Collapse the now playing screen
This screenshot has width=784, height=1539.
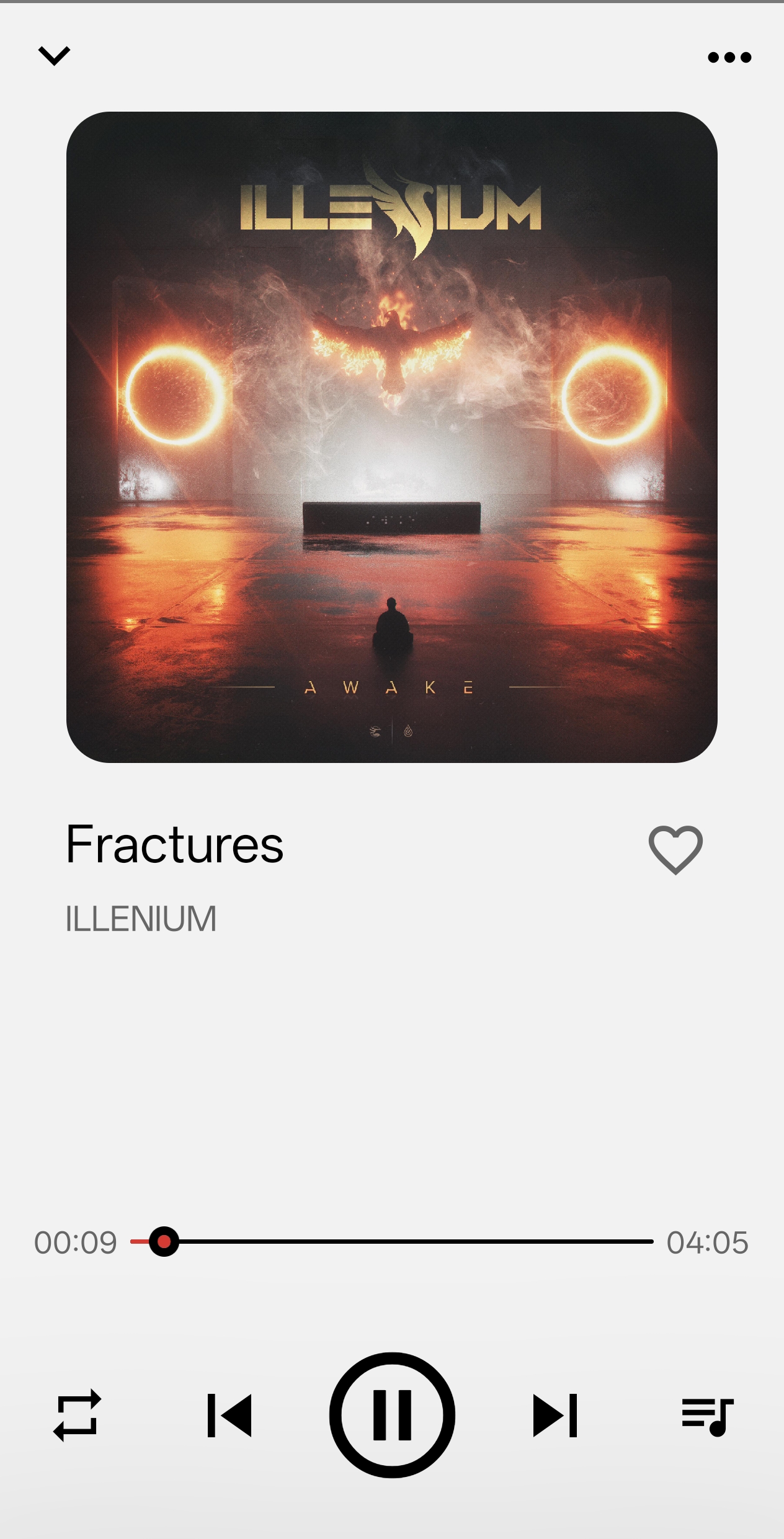coord(55,56)
